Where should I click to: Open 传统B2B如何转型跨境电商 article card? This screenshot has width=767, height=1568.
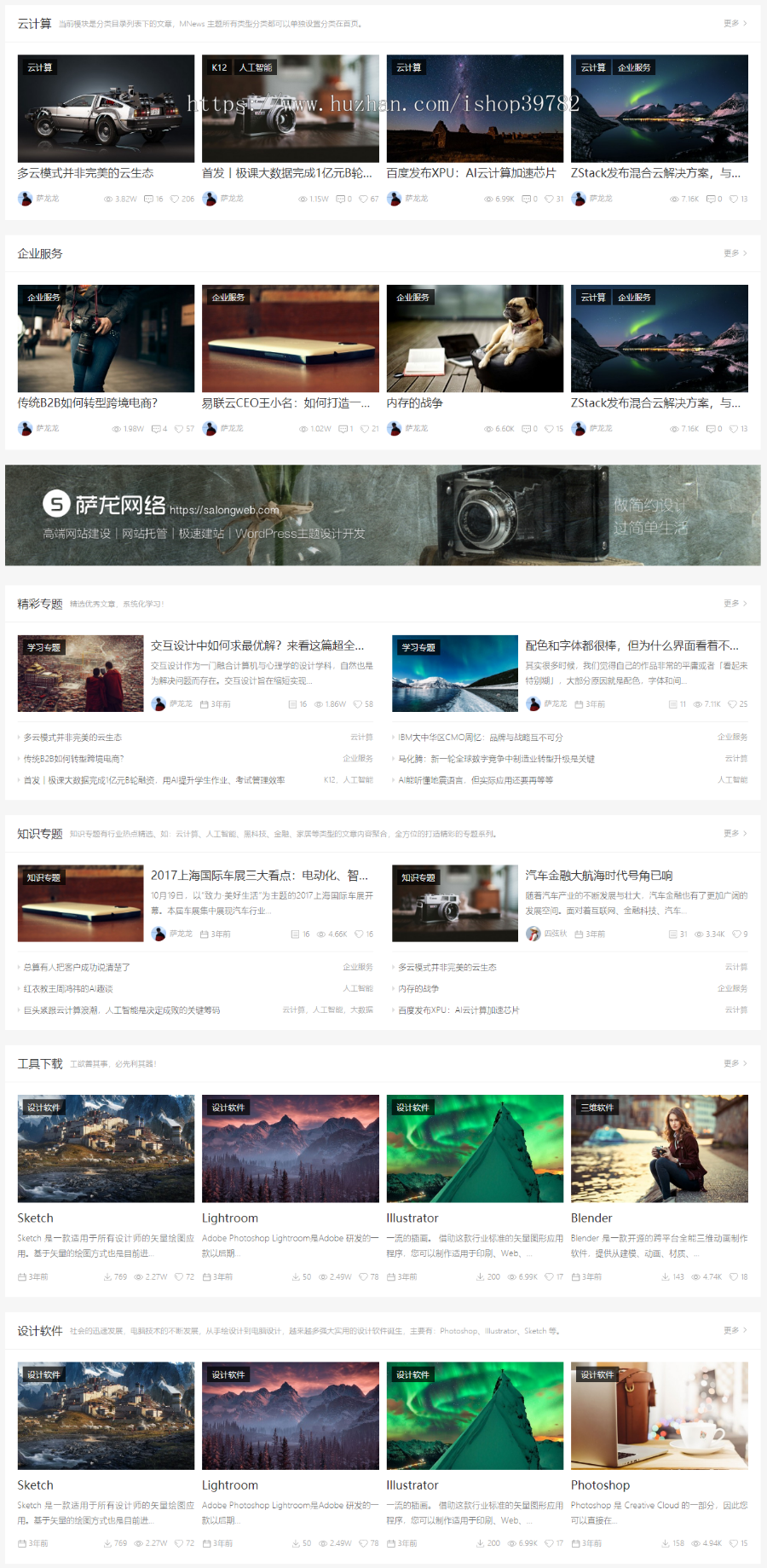[x=88, y=403]
